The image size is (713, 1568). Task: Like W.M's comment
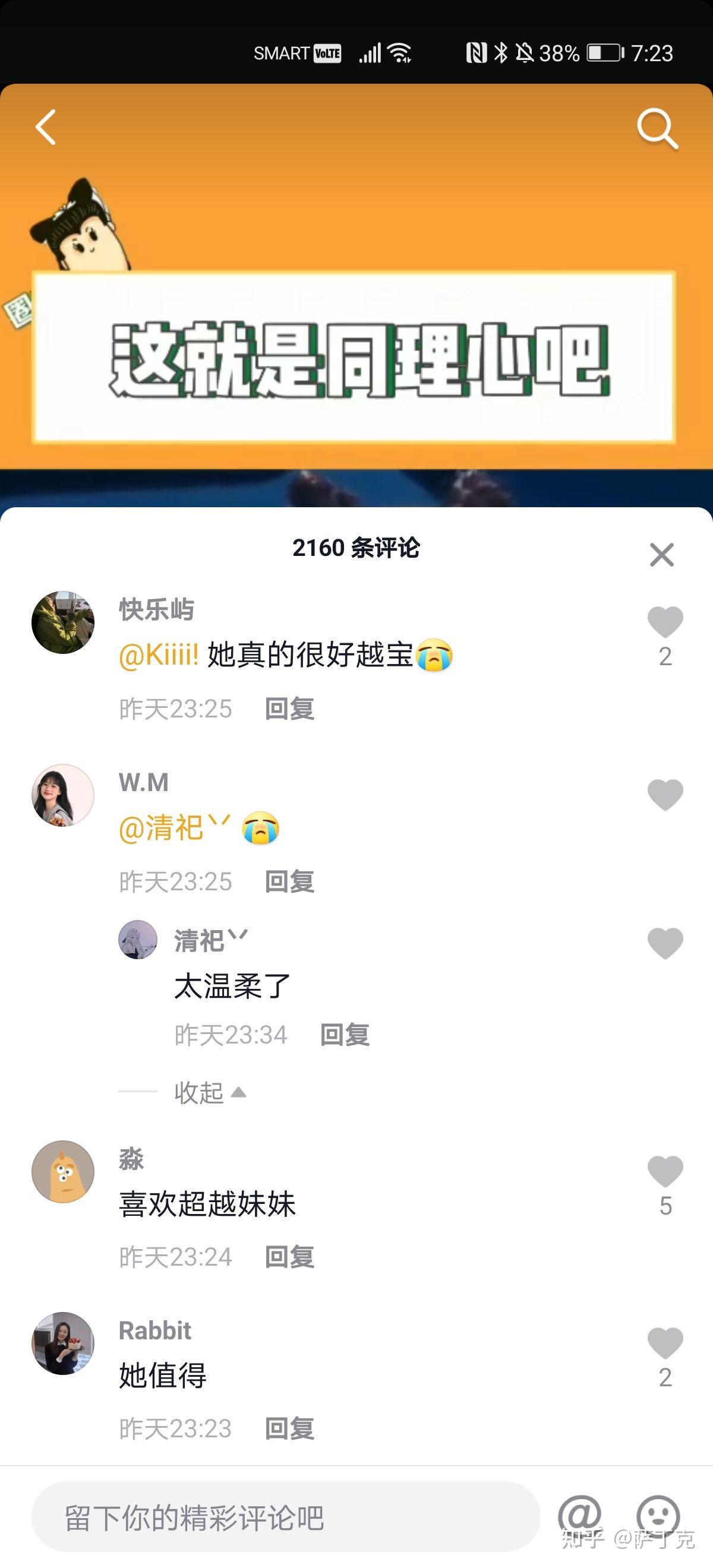click(x=665, y=795)
